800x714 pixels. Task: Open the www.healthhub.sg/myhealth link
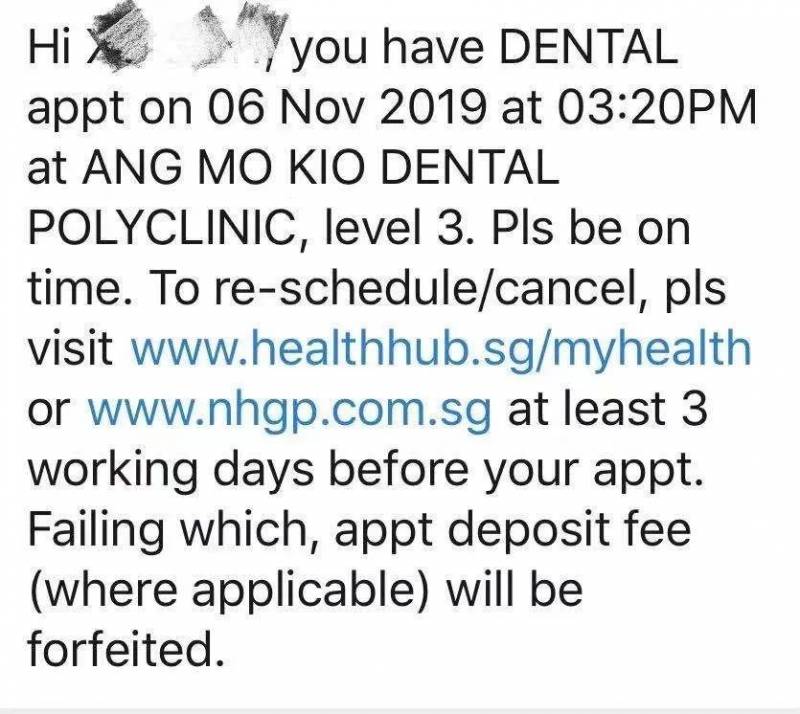pyautogui.click(x=440, y=349)
